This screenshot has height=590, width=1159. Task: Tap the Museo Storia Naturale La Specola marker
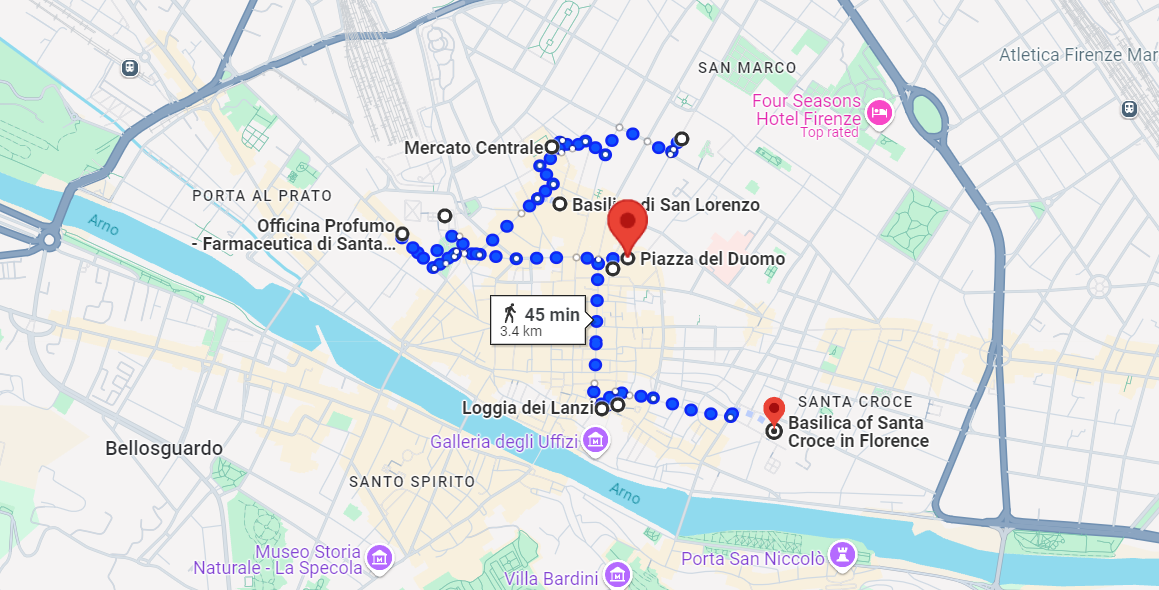[379, 559]
